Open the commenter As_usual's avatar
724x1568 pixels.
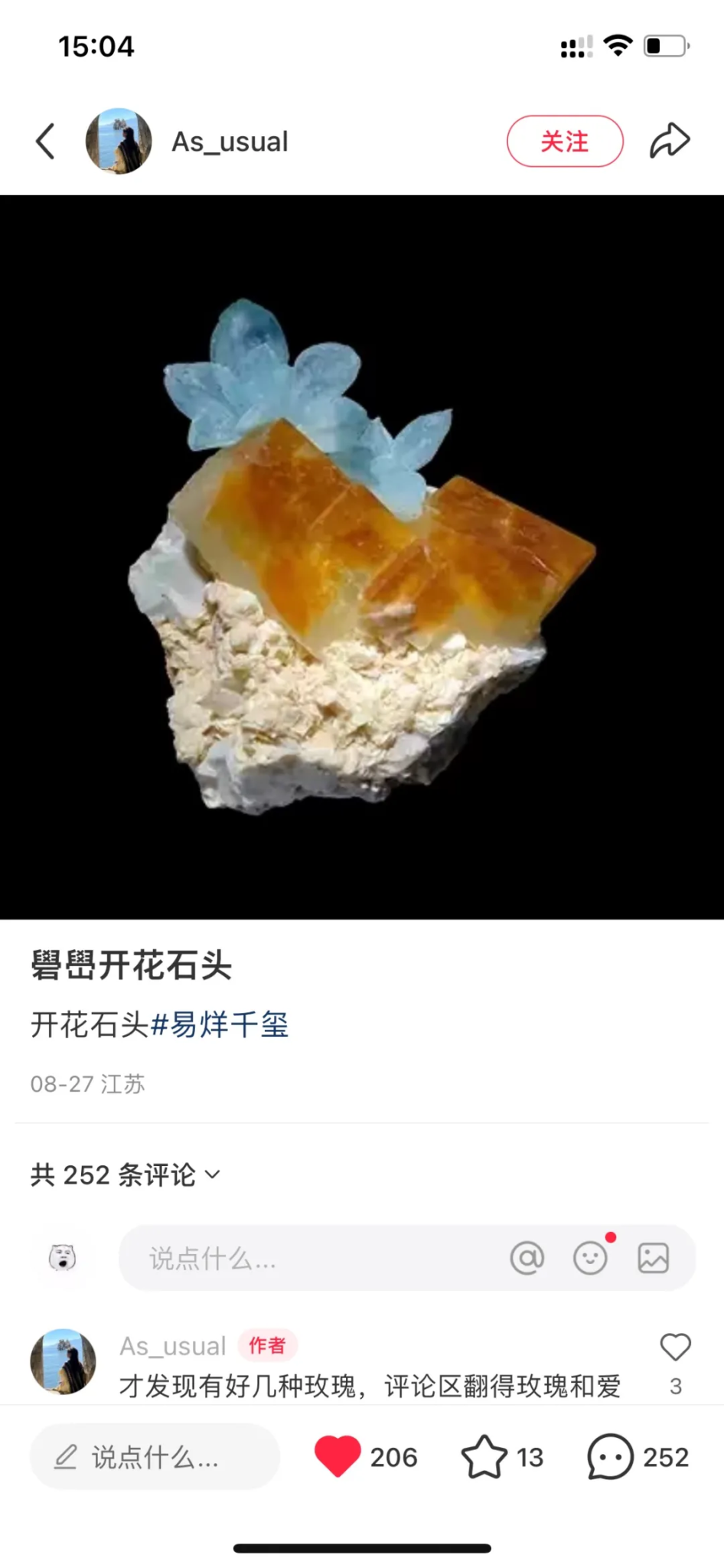(x=63, y=1361)
